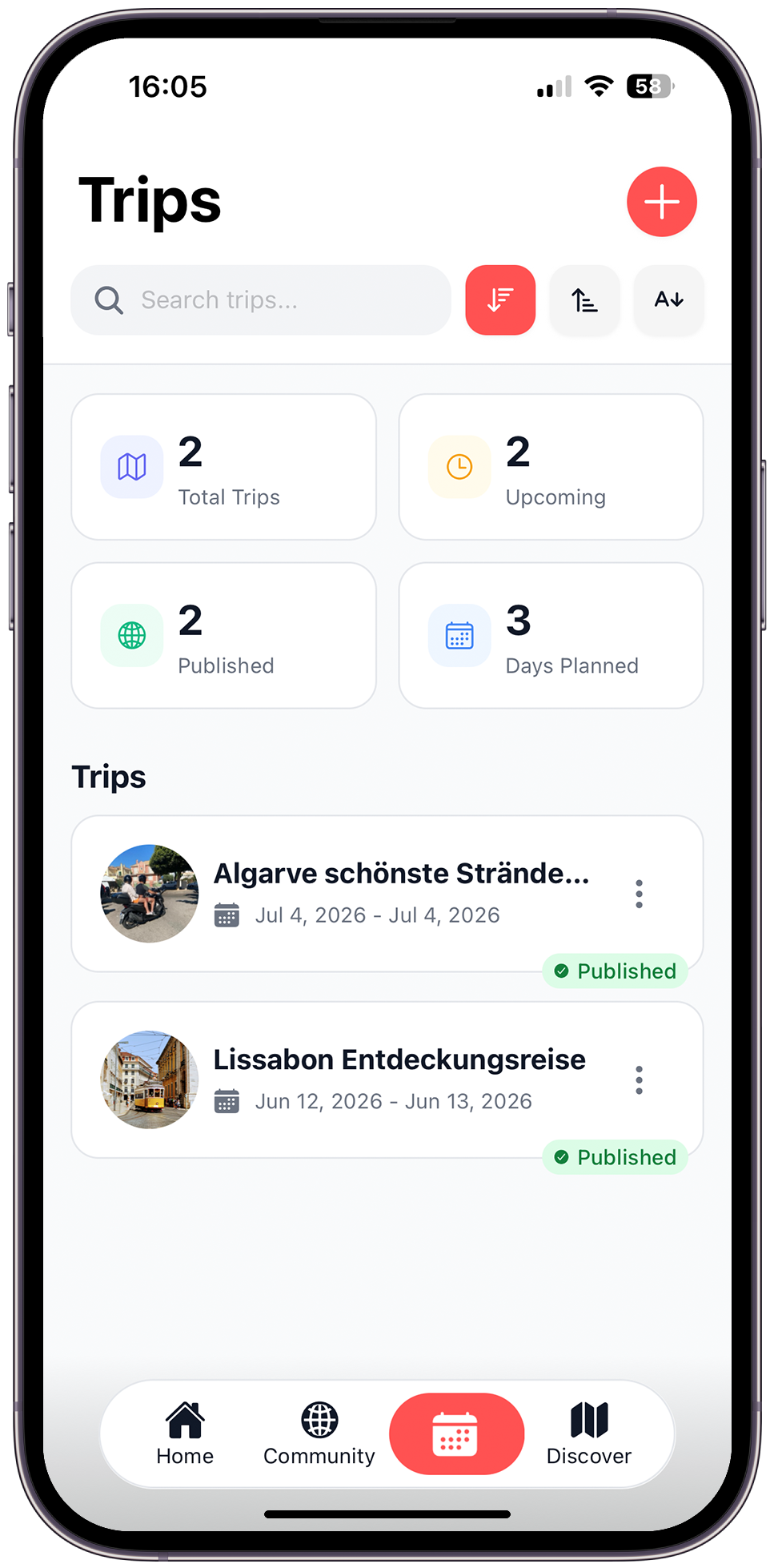Add a new trip with the plus button

(x=661, y=202)
